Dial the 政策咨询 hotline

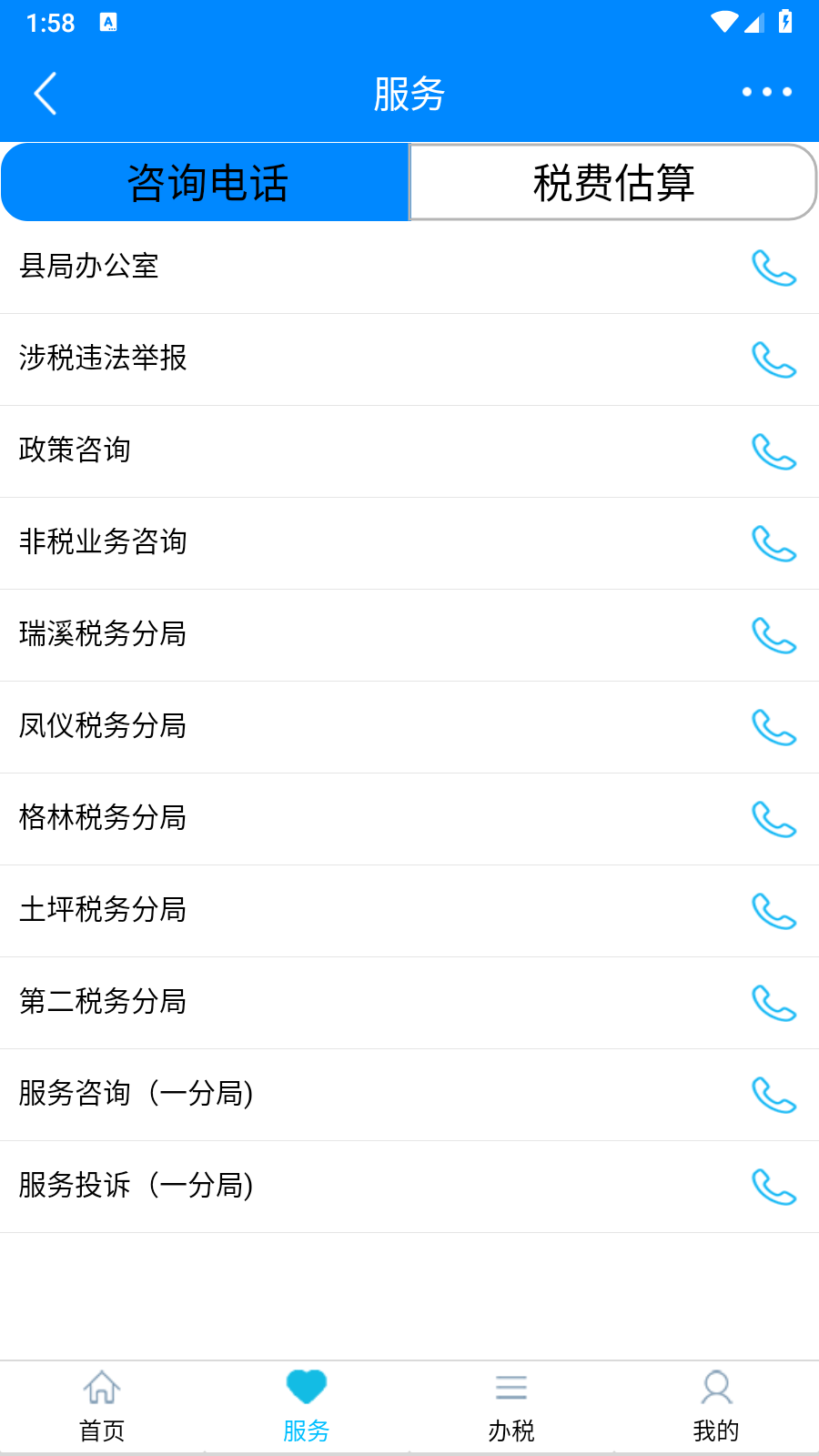(x=773, y=451)
